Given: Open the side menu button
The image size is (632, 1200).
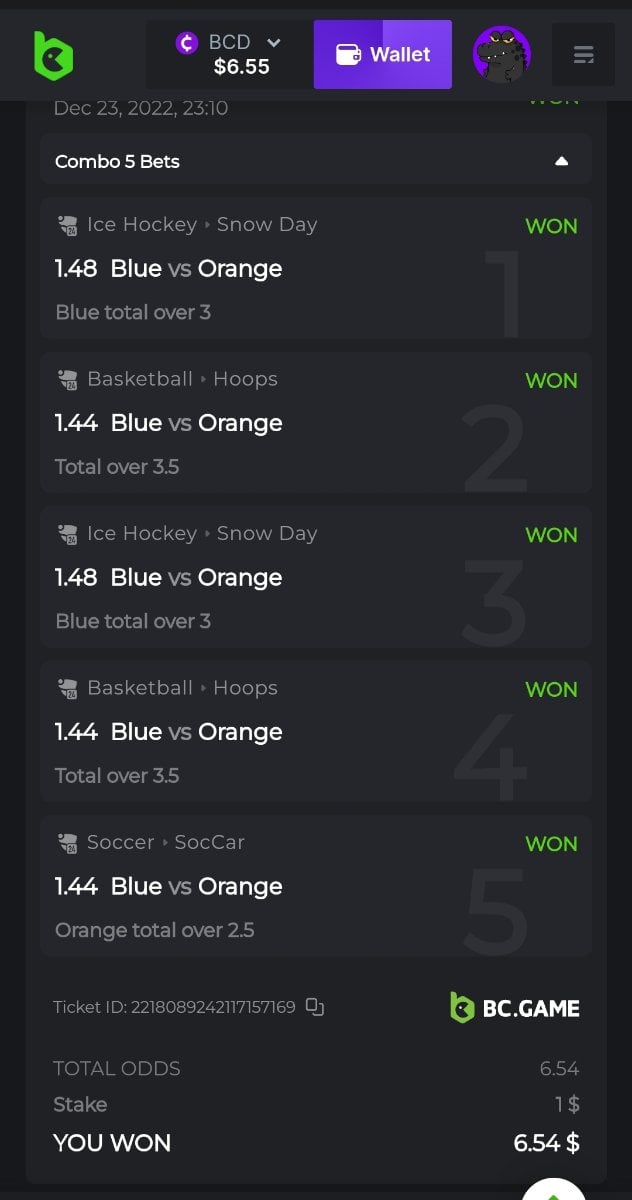Looking at the screenshot, I should point(583,55).
